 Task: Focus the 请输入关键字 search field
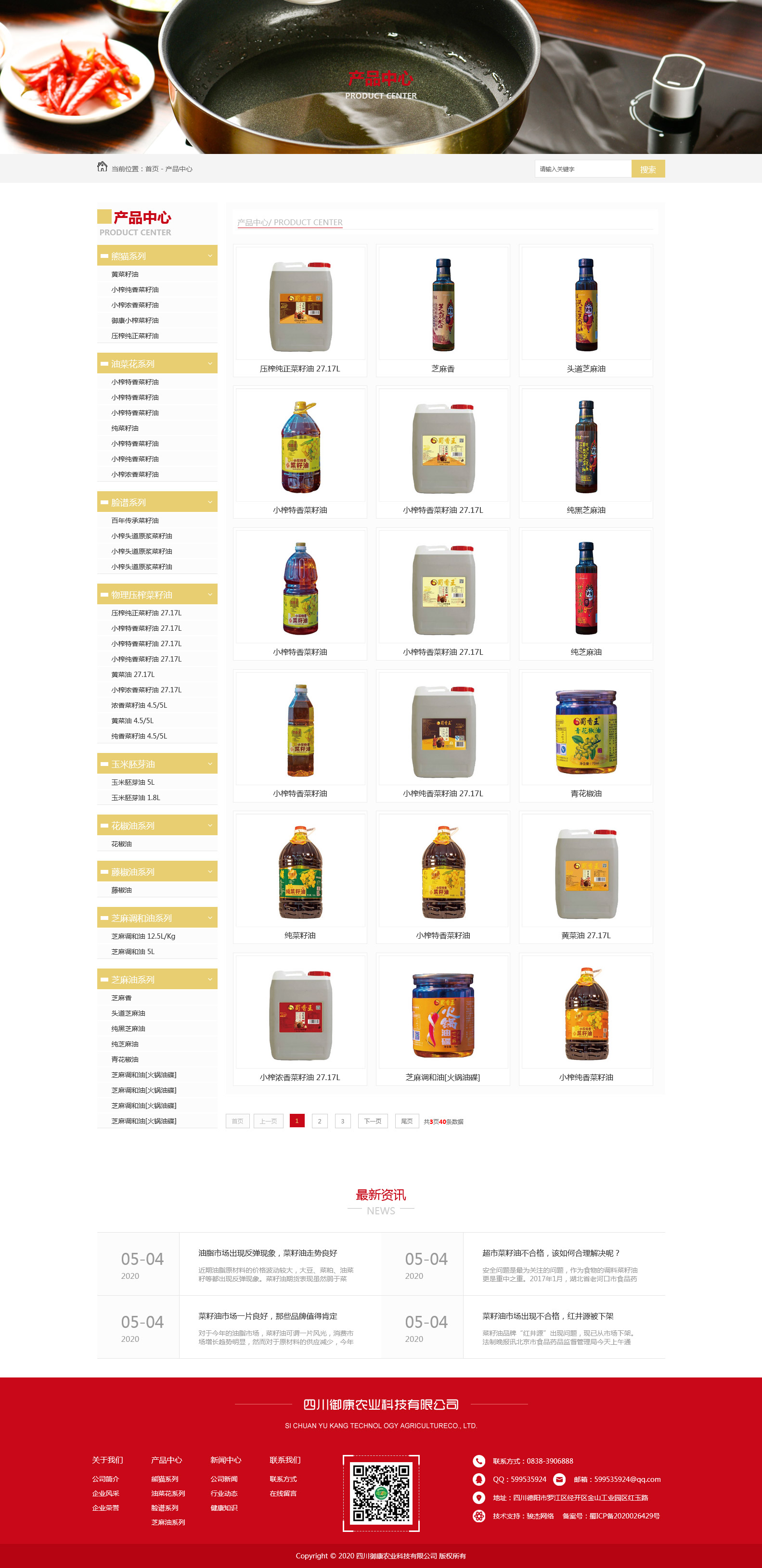(x=582, y=169)
